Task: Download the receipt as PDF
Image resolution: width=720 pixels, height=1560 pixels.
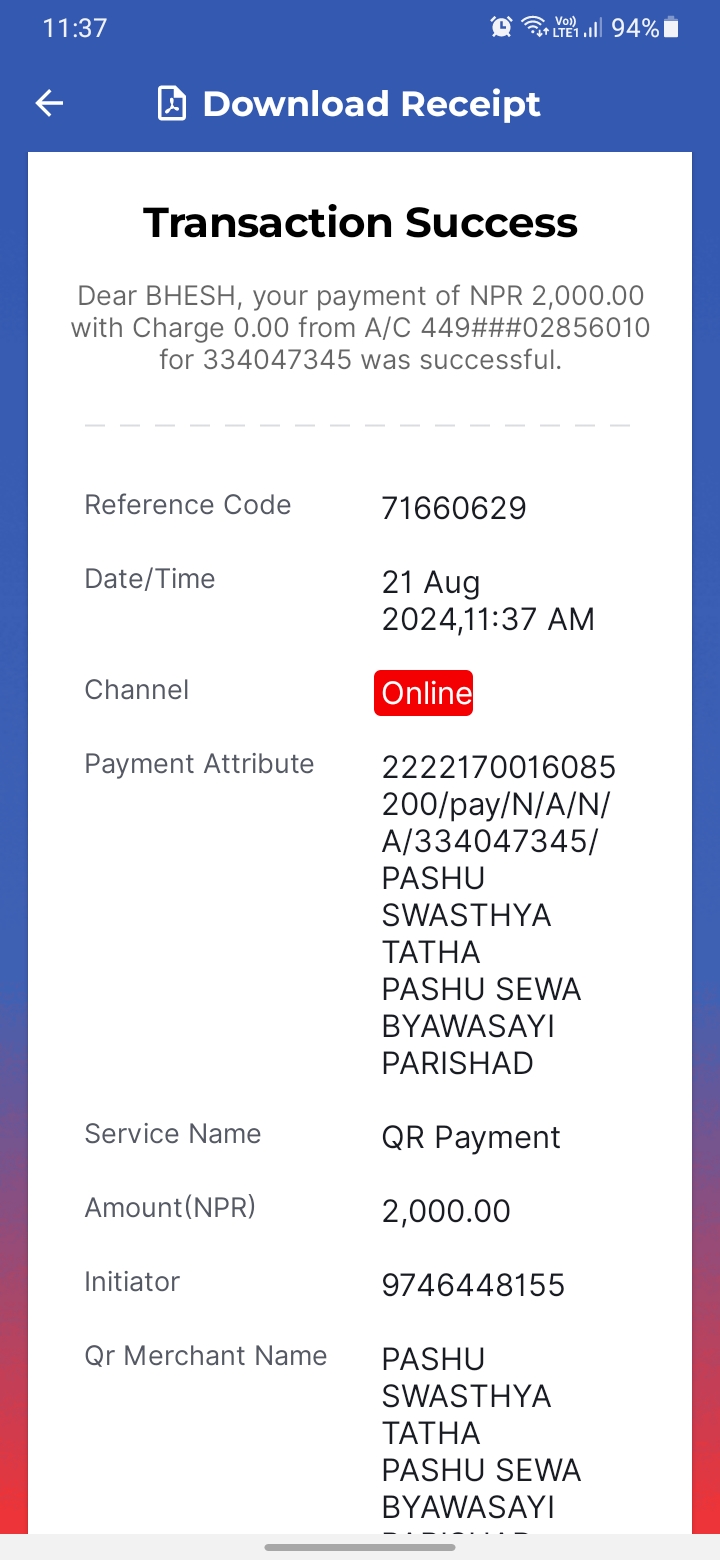Action: pyautogui.click(x=350, y=104)
